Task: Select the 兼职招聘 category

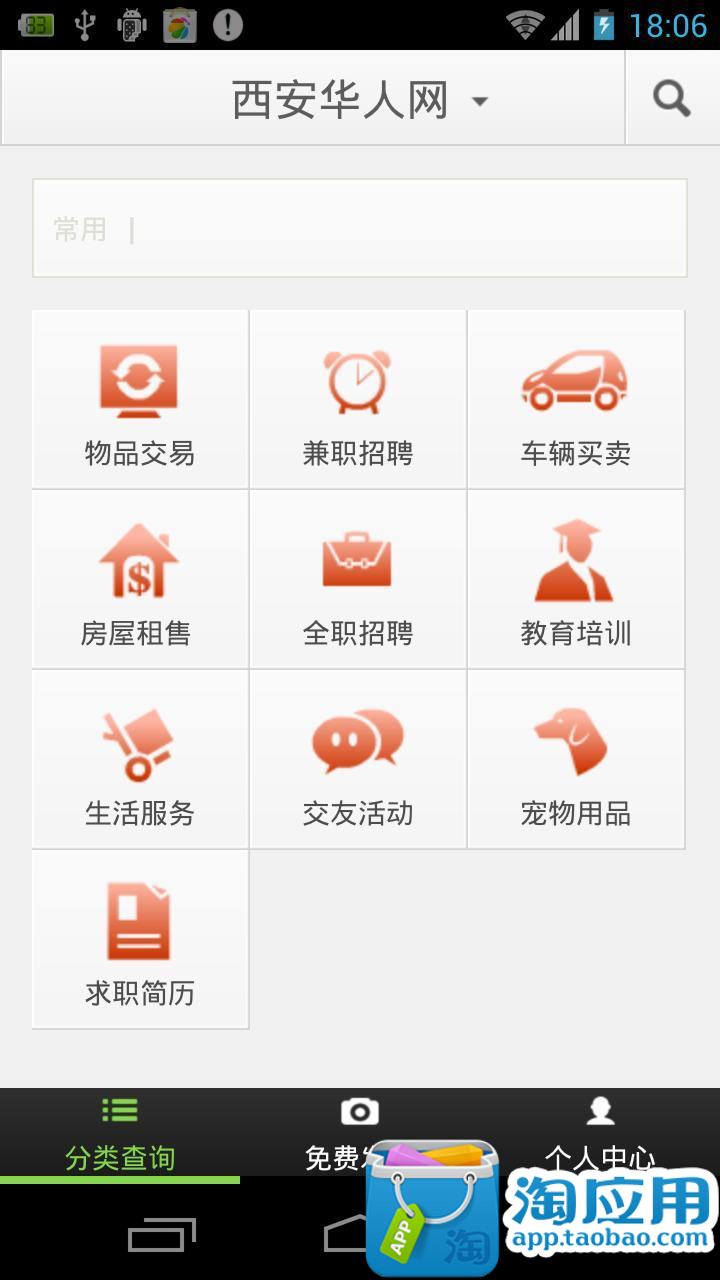Action: (357, 400)
